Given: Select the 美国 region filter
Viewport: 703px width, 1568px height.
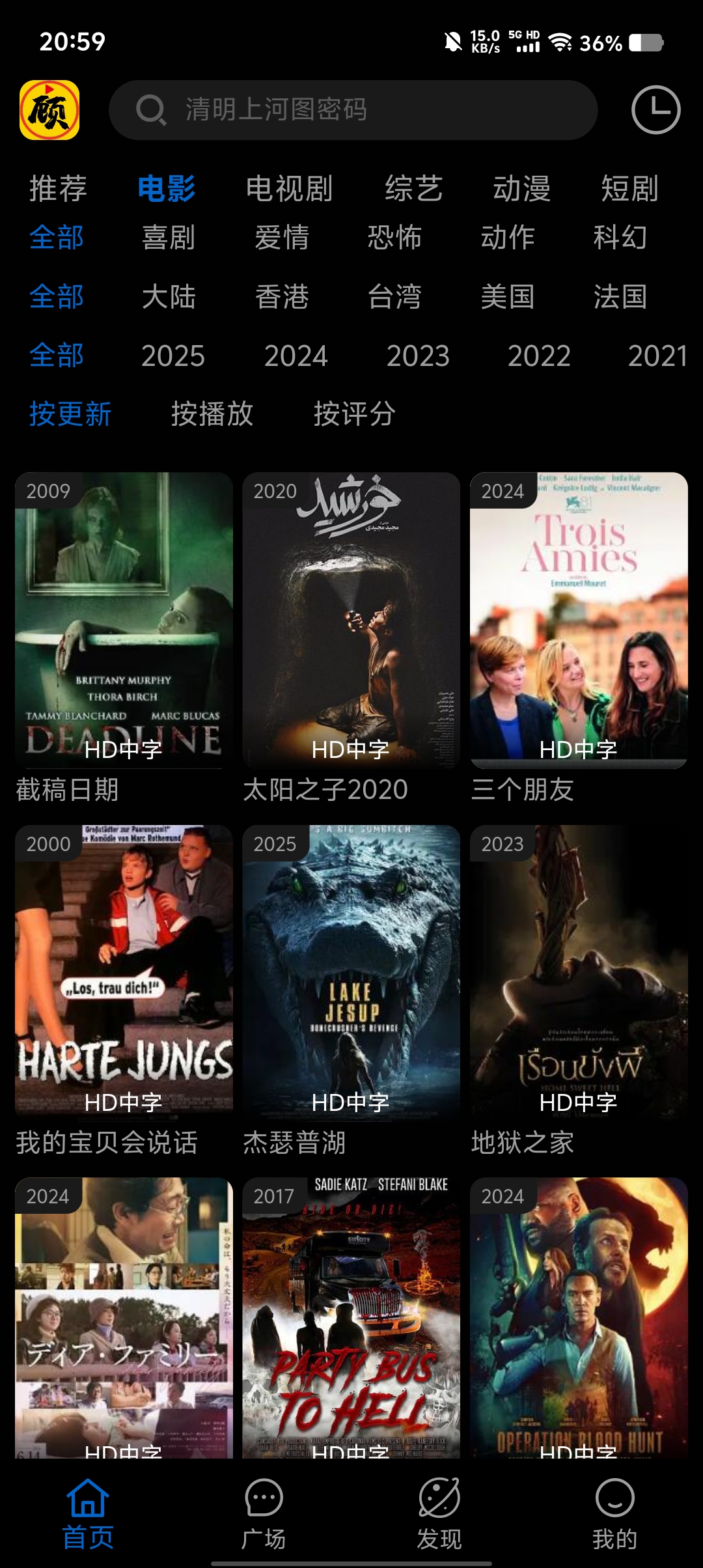Looking at the screenshot, I should tap(507, 297).
